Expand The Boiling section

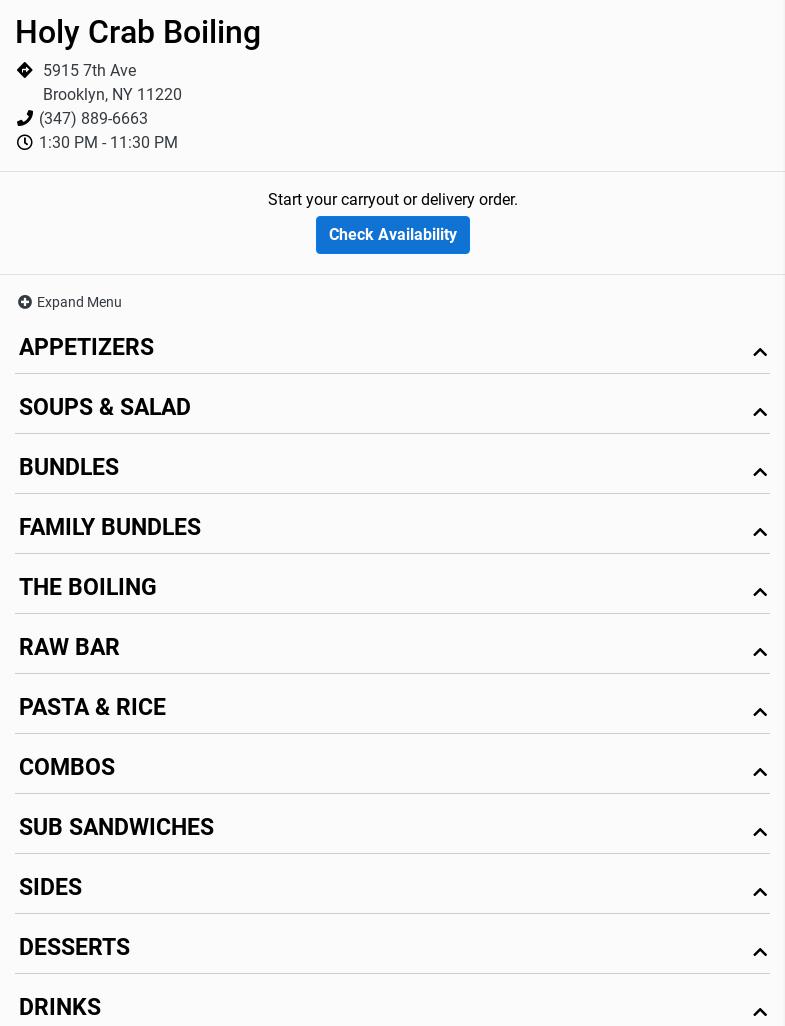point(392,588)
